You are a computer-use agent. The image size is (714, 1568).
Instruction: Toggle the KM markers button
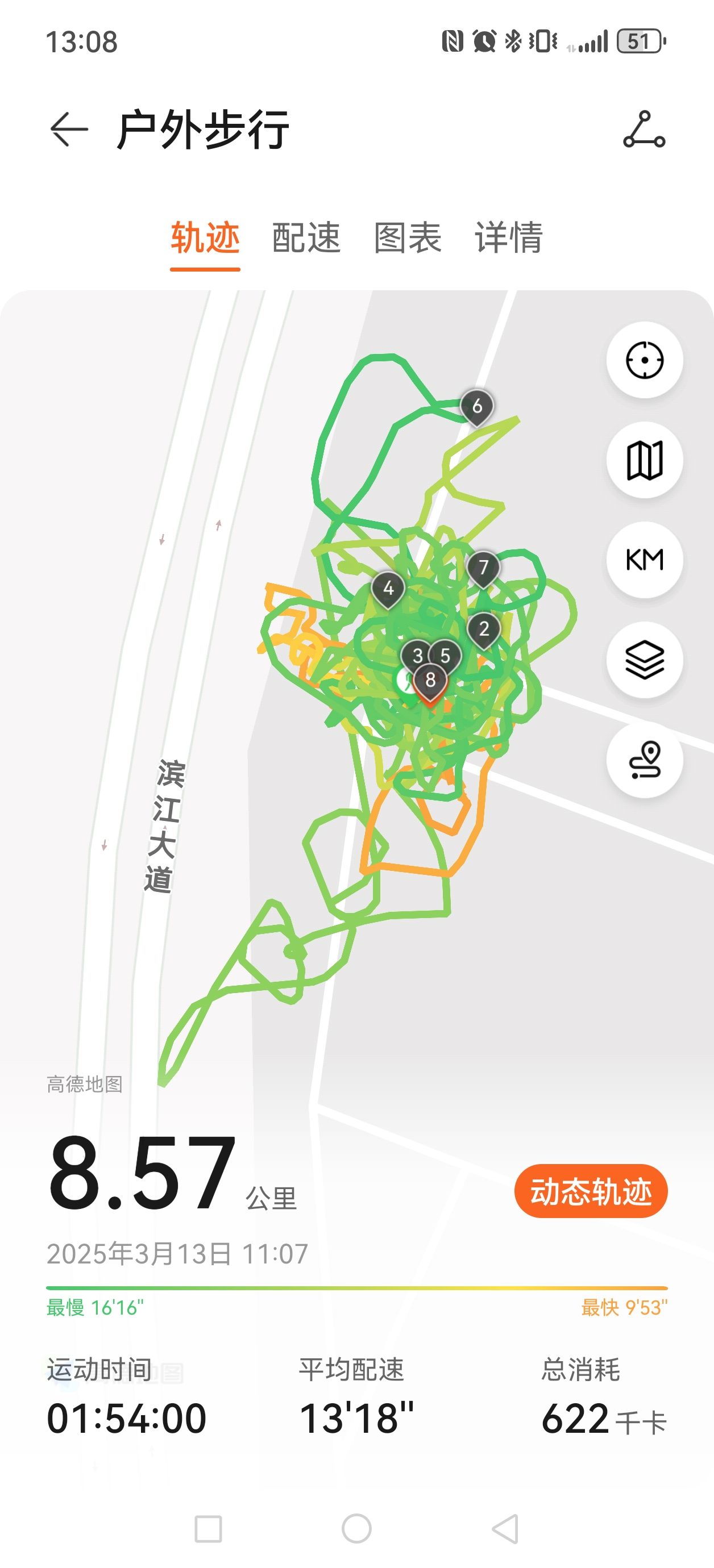coord(644,560)
